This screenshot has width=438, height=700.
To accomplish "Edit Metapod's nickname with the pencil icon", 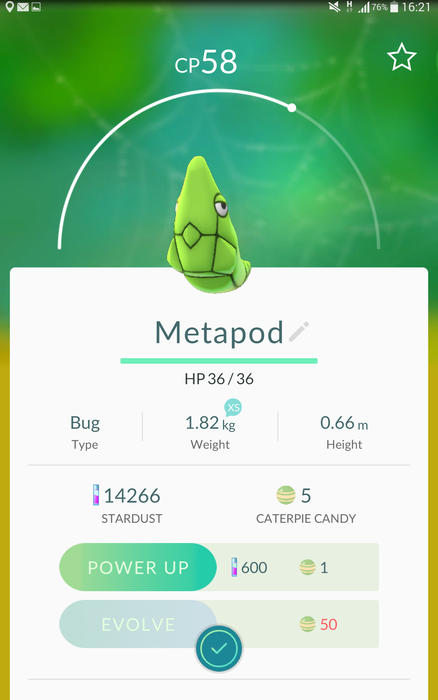I will [x=299, y=332].
